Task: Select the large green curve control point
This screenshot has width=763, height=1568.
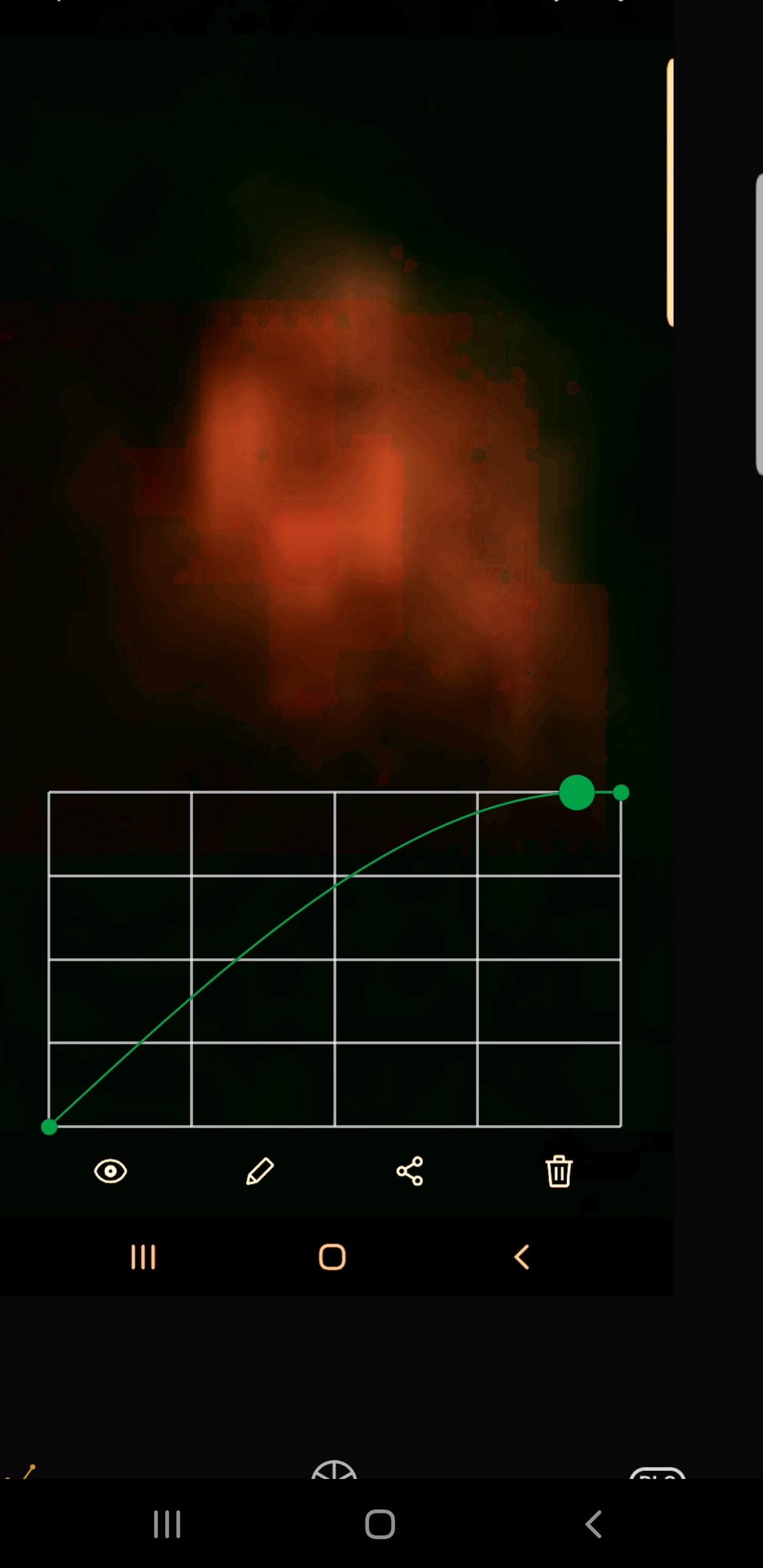Action: (576, 792)
